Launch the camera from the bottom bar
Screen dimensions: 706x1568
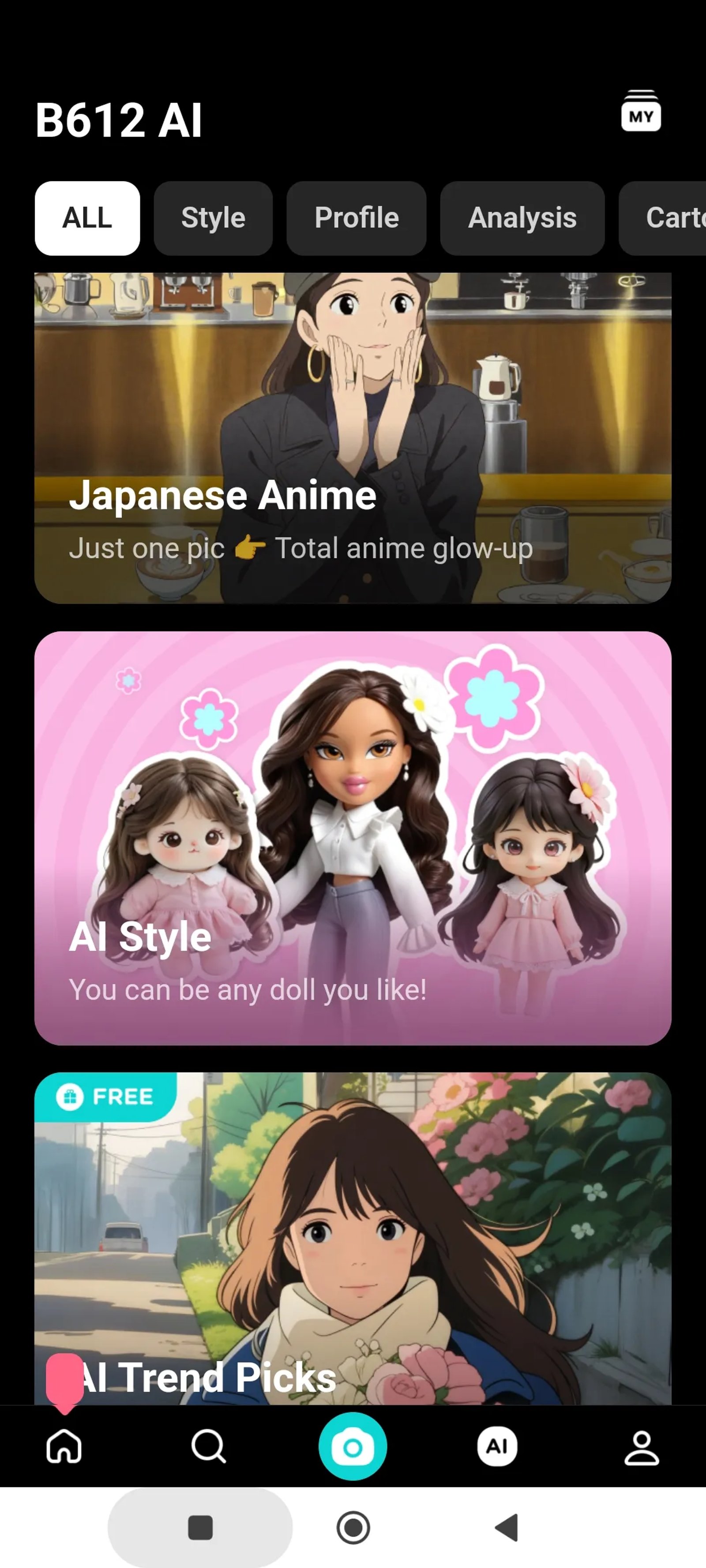pos(353,1446)
